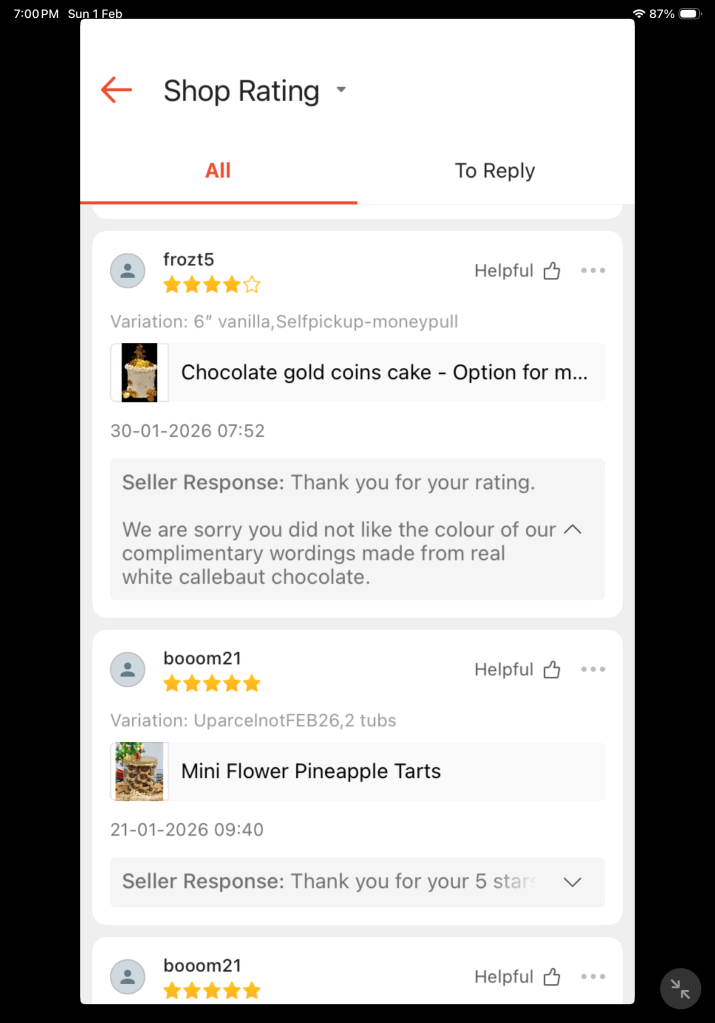Image resolution: width=715 pixels, height=1023 pixels.
Task: Go back using the red arrow
Action: point(116,90)
